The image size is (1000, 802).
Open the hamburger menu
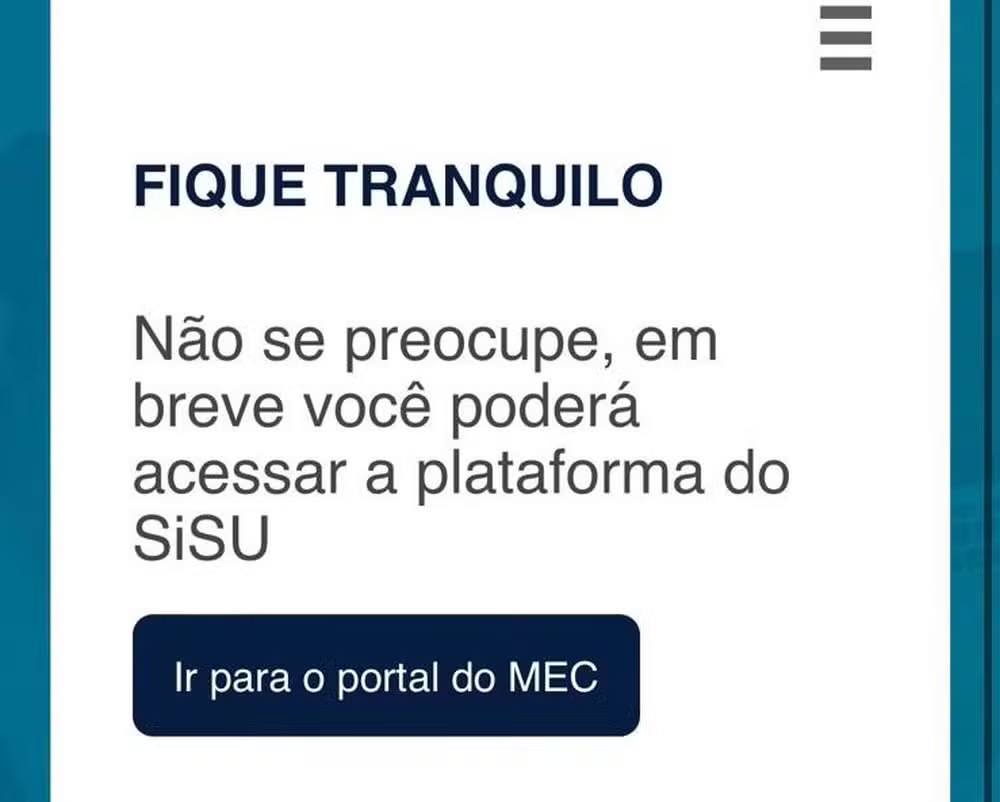click(x=845, y=38)
